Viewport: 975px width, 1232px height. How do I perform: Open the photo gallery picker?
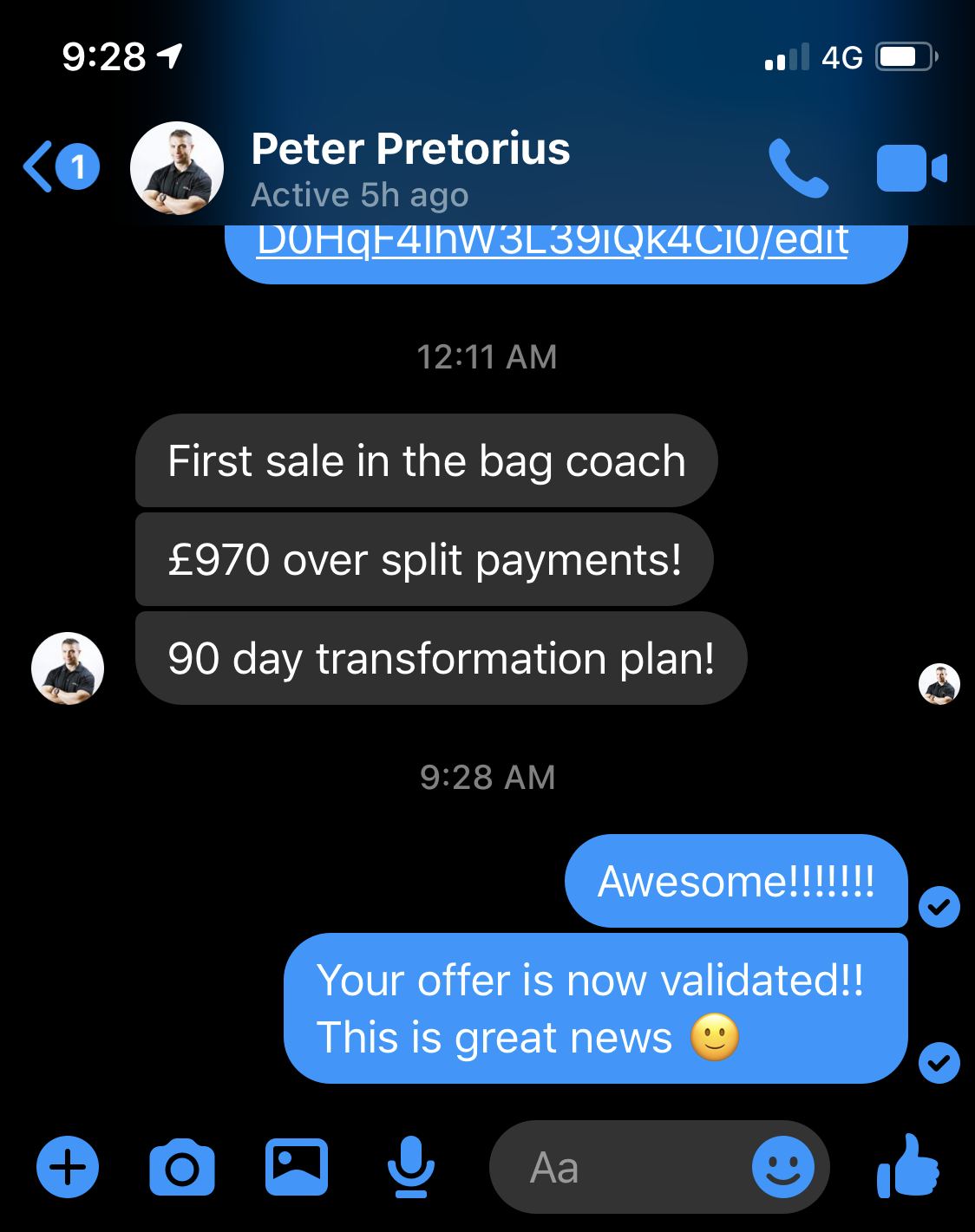click(297, 1167)
